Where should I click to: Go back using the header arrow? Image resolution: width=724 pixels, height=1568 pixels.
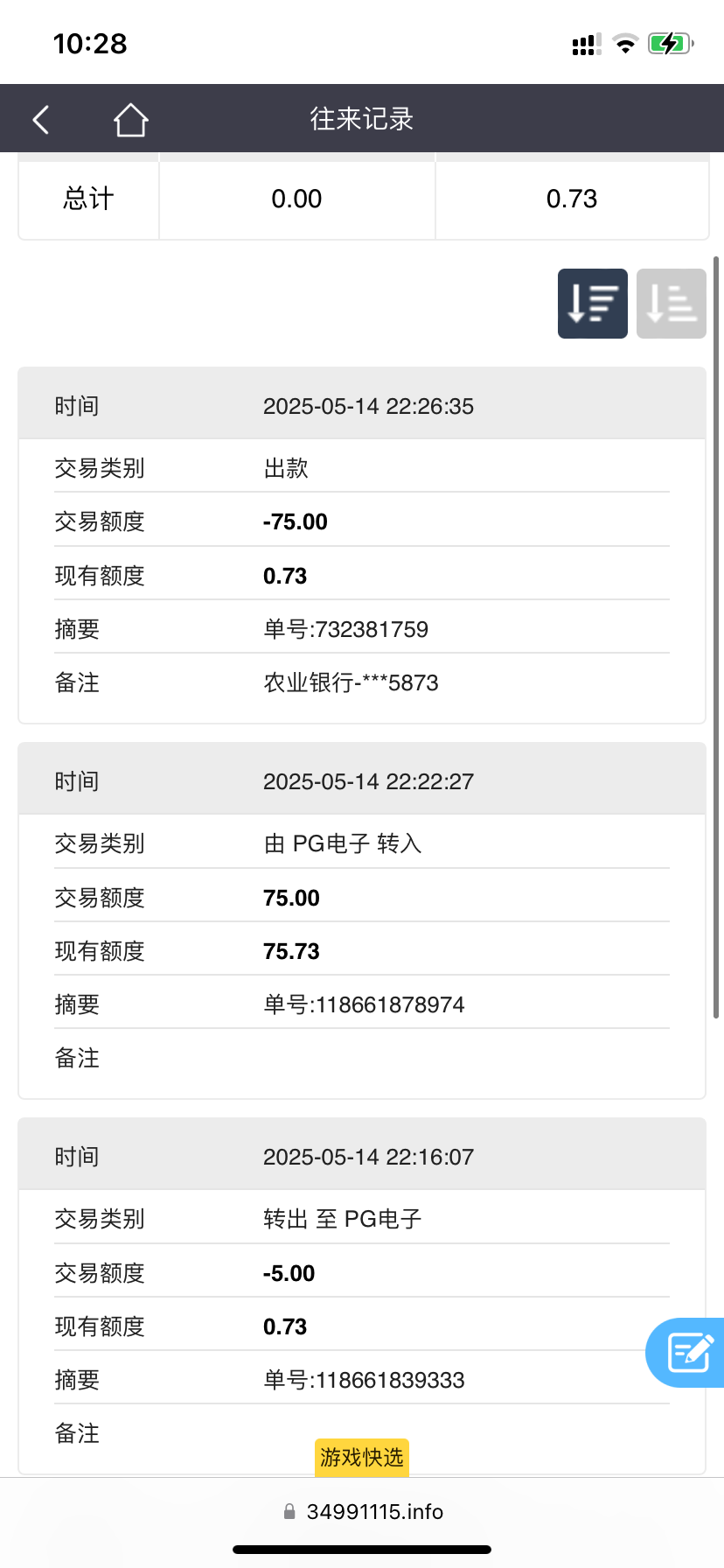click(x=40, y=119)
